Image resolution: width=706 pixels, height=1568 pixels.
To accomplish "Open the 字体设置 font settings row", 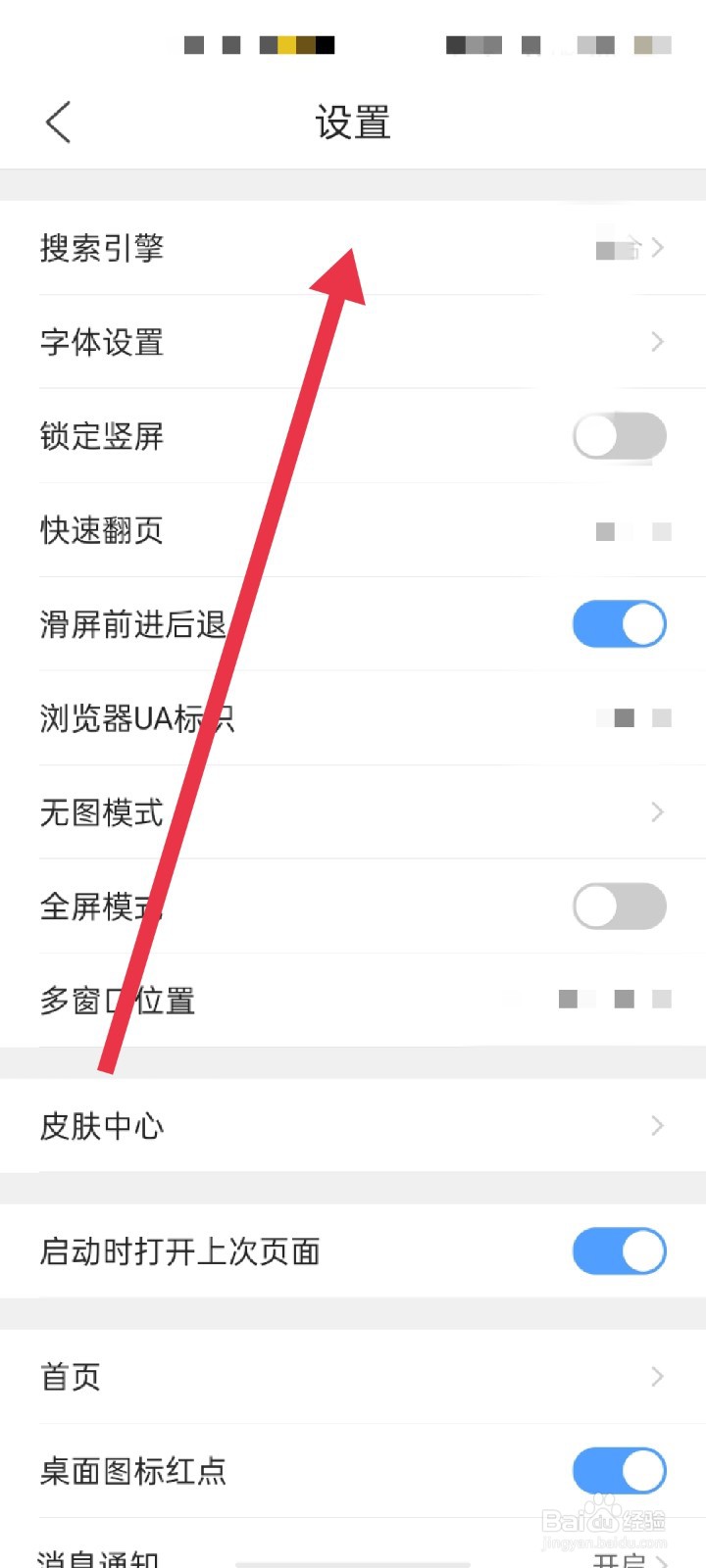I will point(353,343).
